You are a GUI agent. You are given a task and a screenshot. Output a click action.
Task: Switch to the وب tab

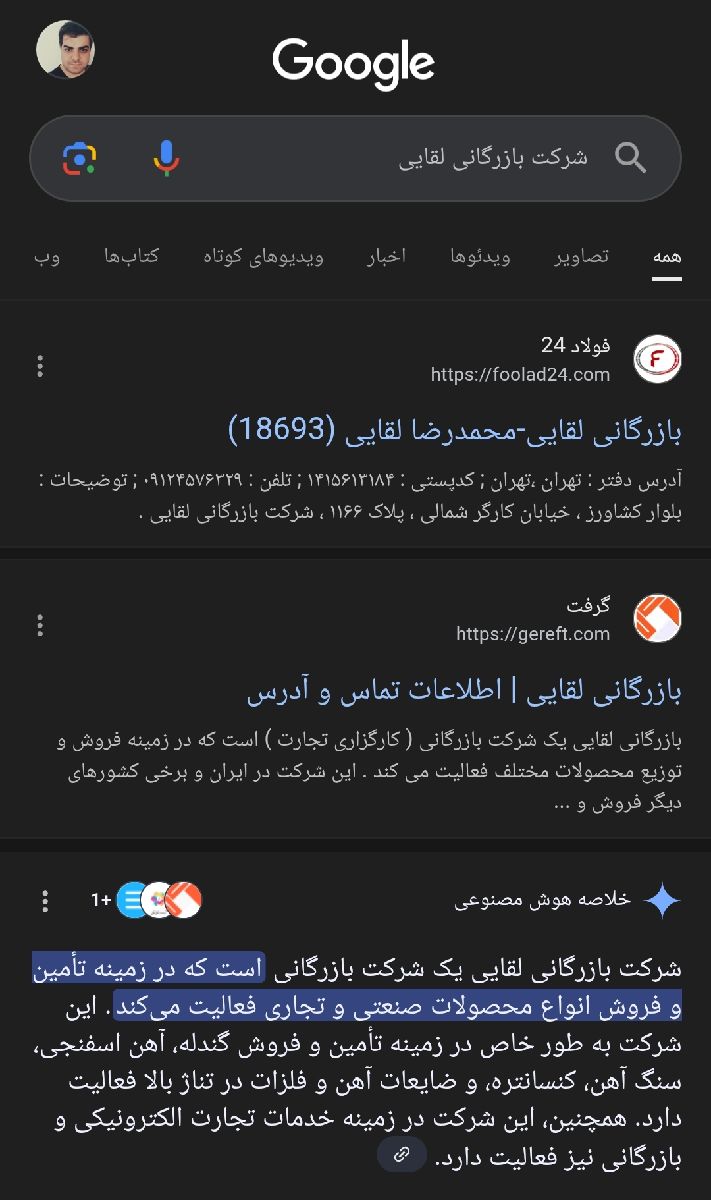[x=47, y=257]
